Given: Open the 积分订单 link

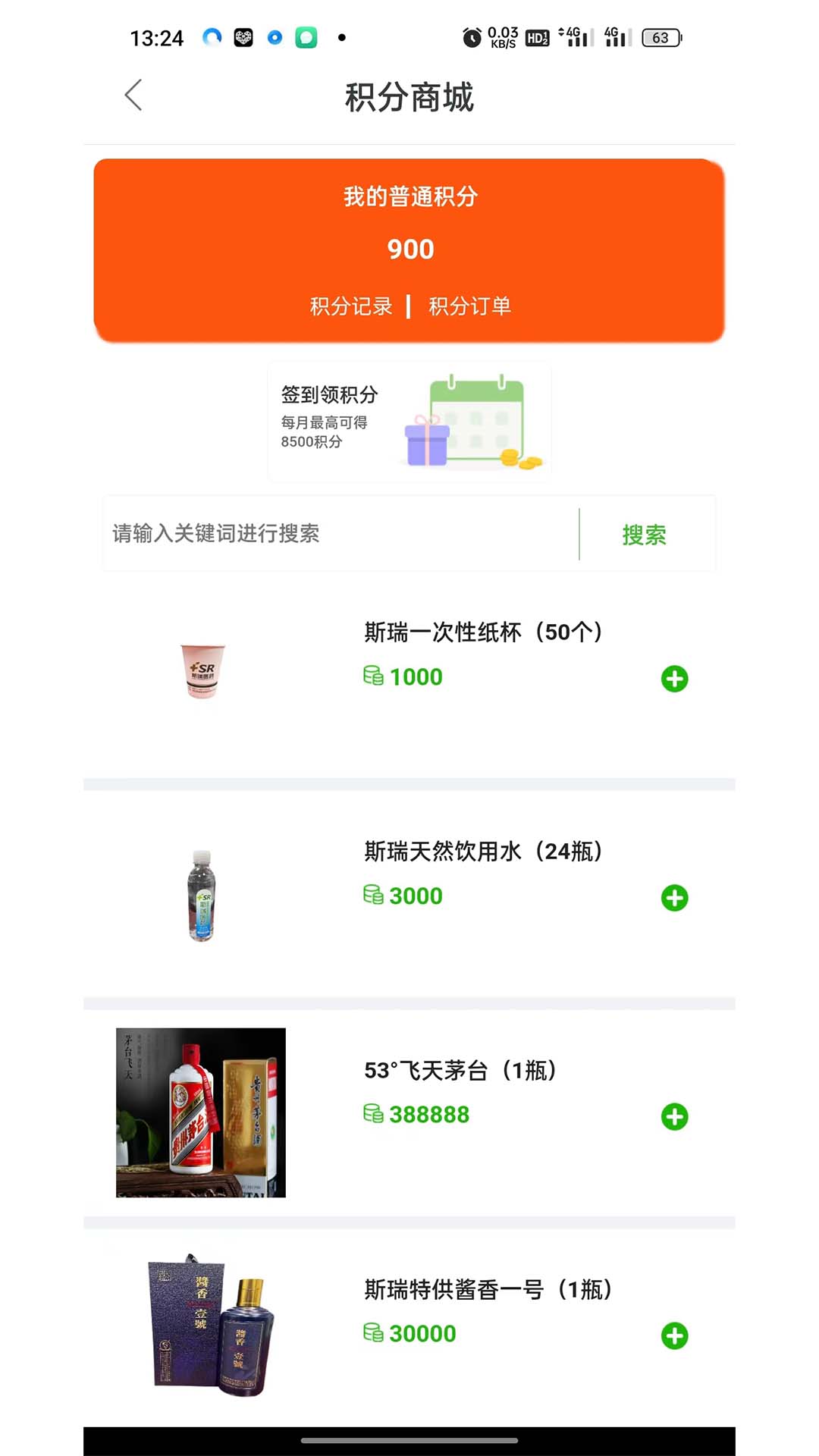Looking at the screenshot, I should coord(469,306).
